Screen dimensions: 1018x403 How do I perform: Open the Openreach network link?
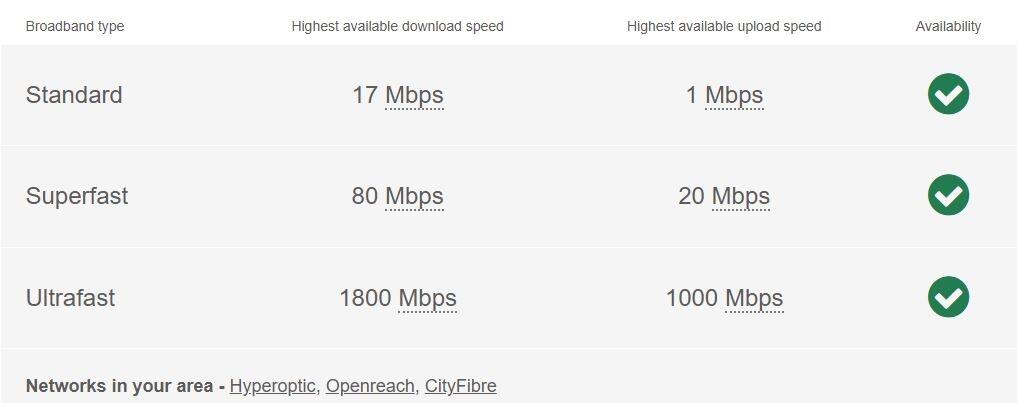pos(370,386)
